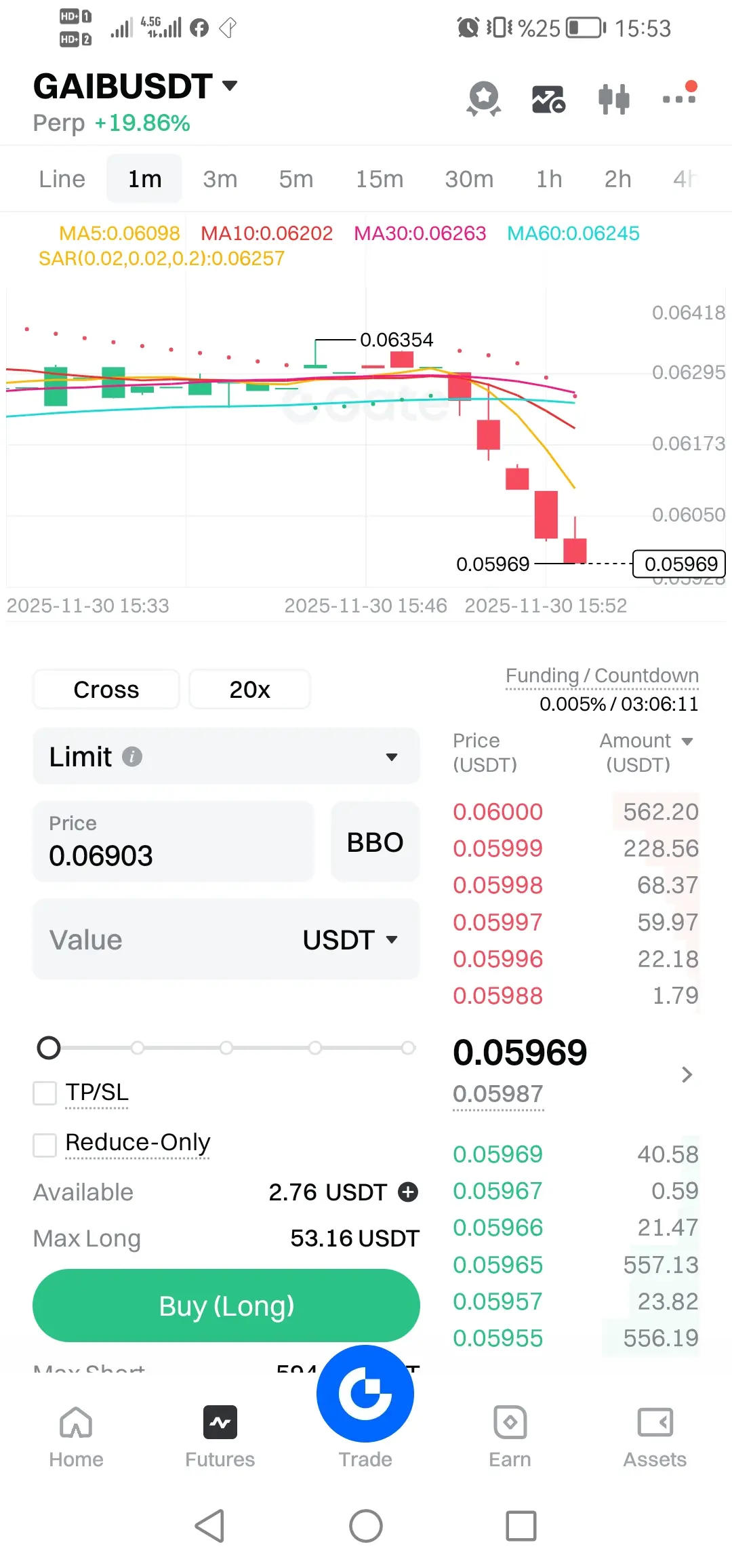Add funds with the plus icon beside Available
This screenshot has width=732, height=1568.
[408, 1192]
